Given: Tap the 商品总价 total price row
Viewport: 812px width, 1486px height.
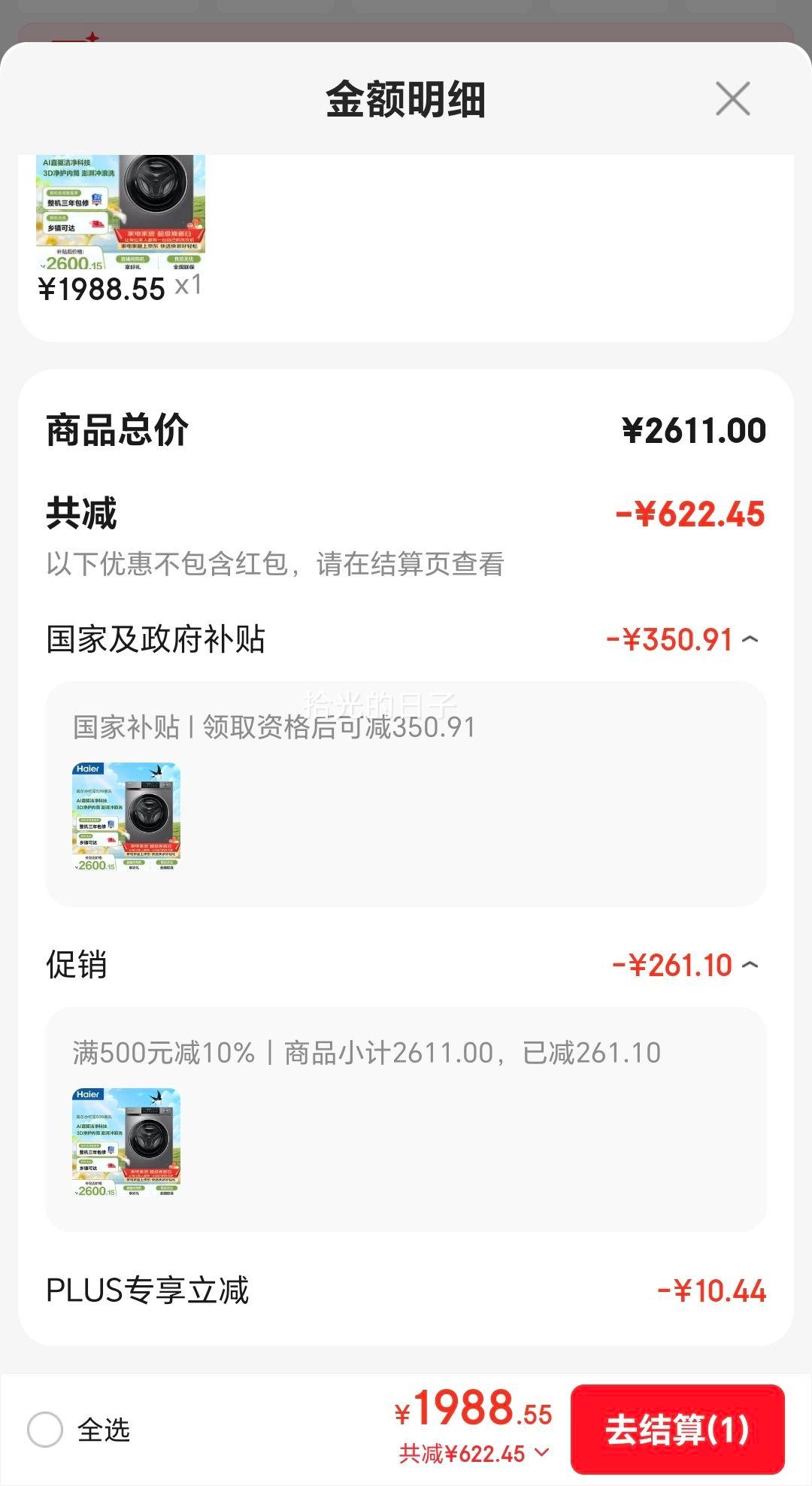Looking at the screenshot, I should [x=117, y=429].
